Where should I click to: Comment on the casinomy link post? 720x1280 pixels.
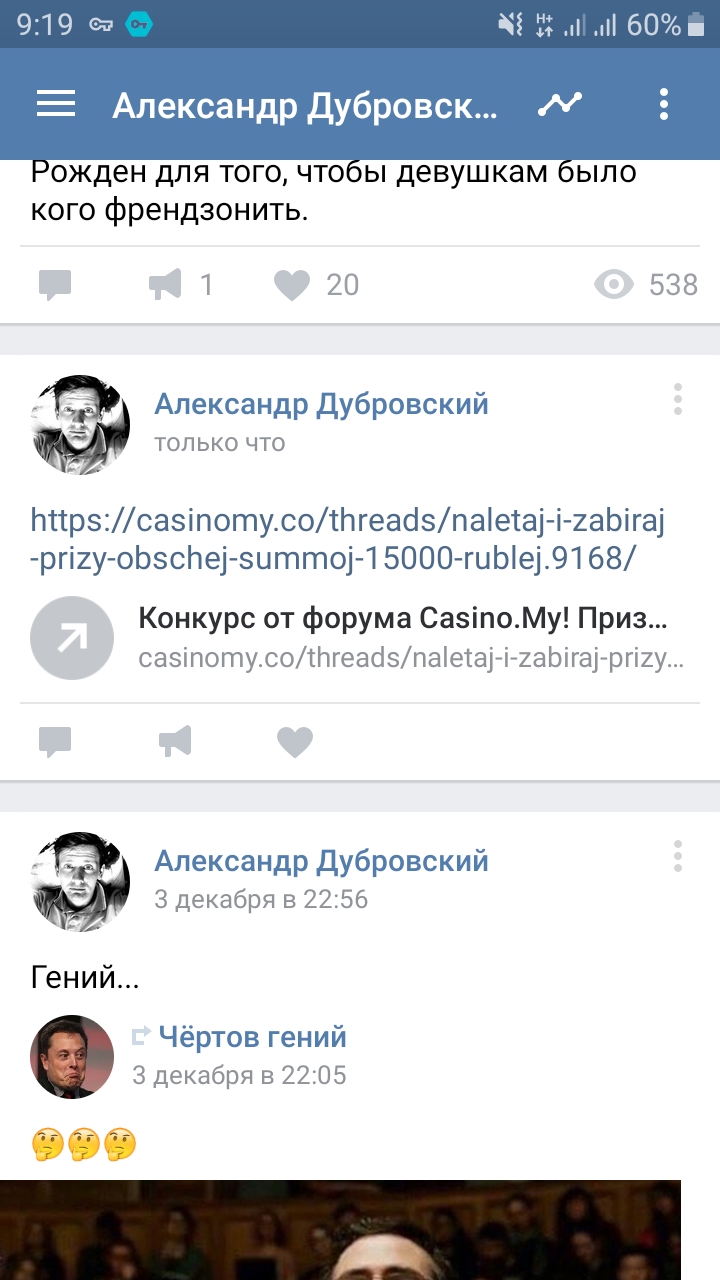coord(55,742)
